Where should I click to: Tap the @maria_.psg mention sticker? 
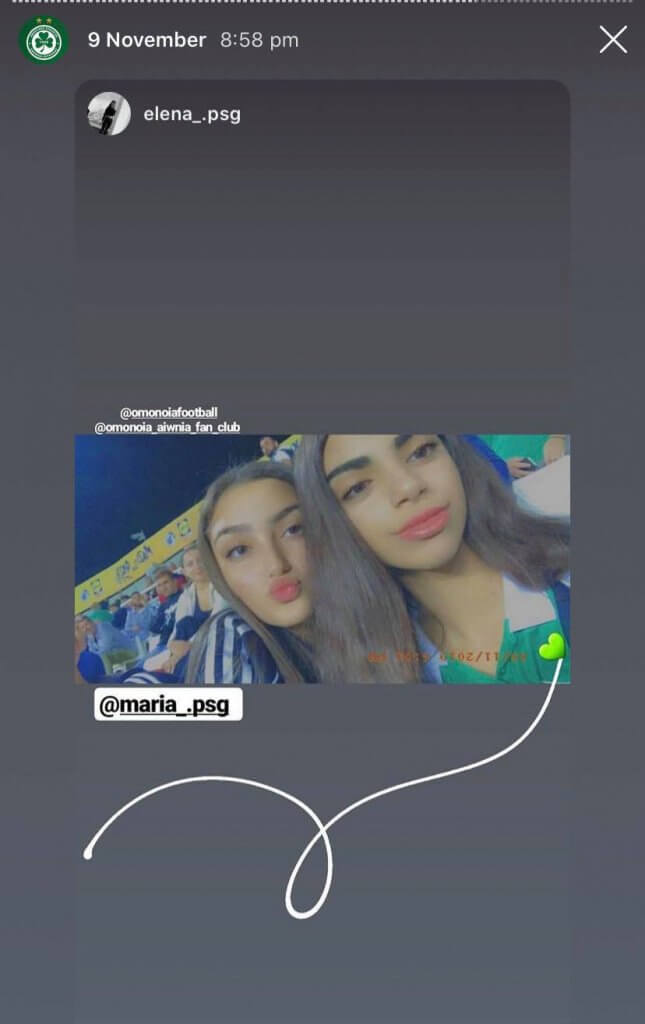tap(168, 706)
